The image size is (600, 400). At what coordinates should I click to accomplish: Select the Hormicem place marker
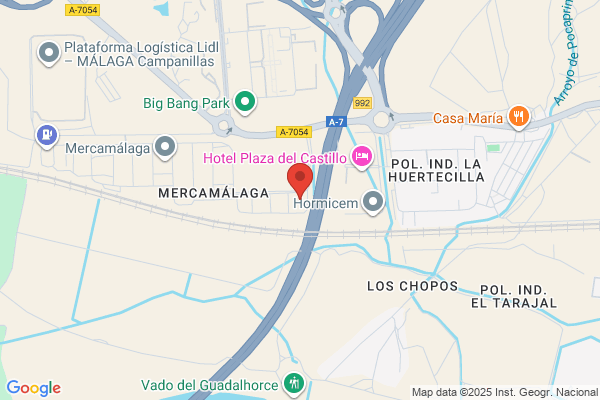pyautogui.click(x=373, y=202)
